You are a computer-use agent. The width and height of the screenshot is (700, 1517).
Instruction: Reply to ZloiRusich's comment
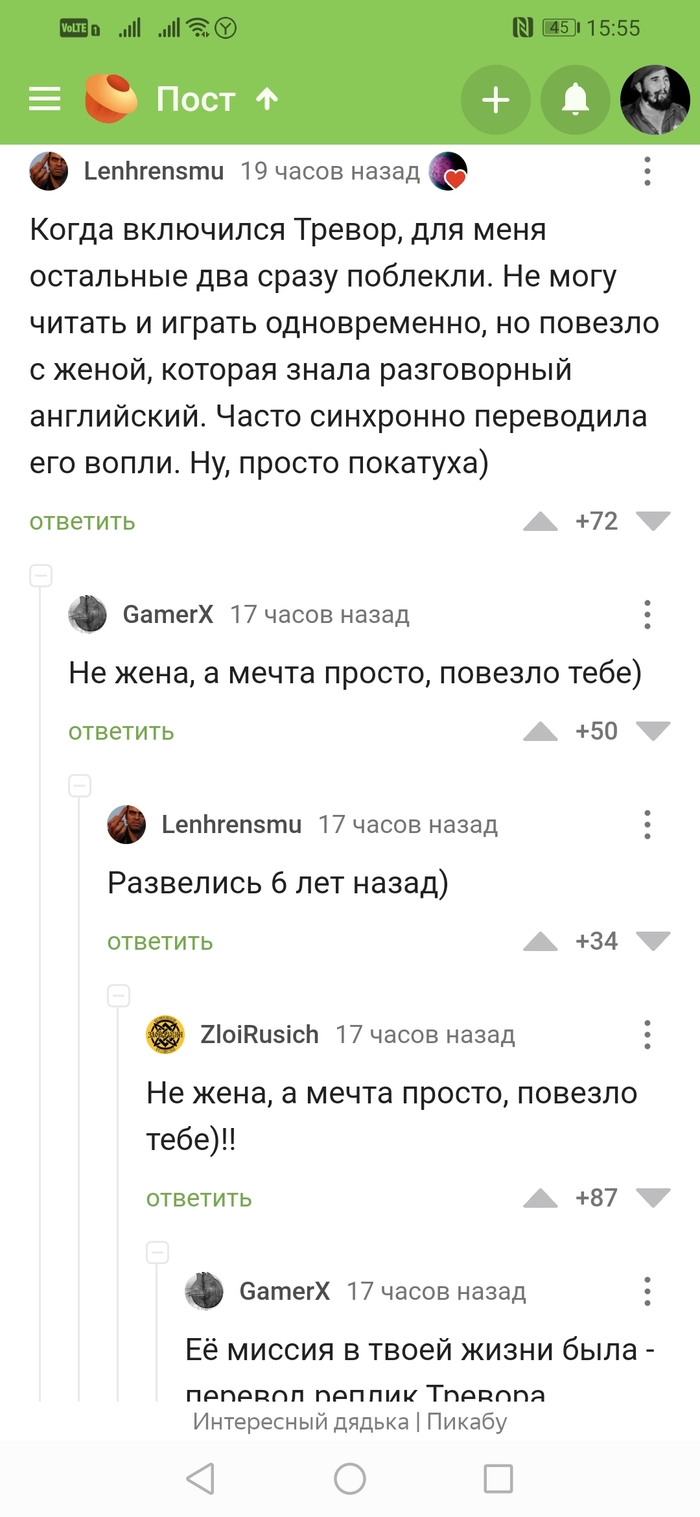[x=199, y=1198]
